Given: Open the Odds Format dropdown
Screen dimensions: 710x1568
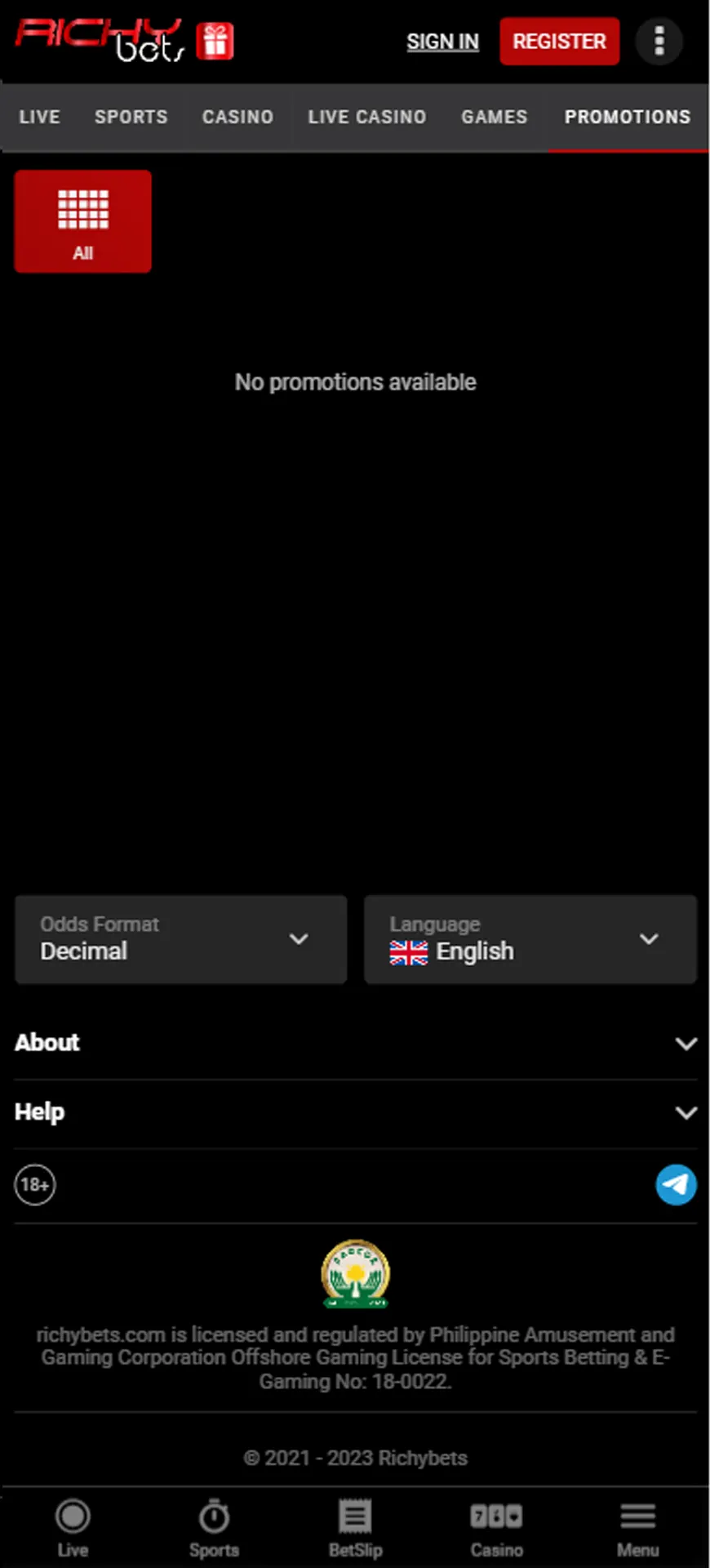Looking at the screenshot, I should tap(180, 939).
